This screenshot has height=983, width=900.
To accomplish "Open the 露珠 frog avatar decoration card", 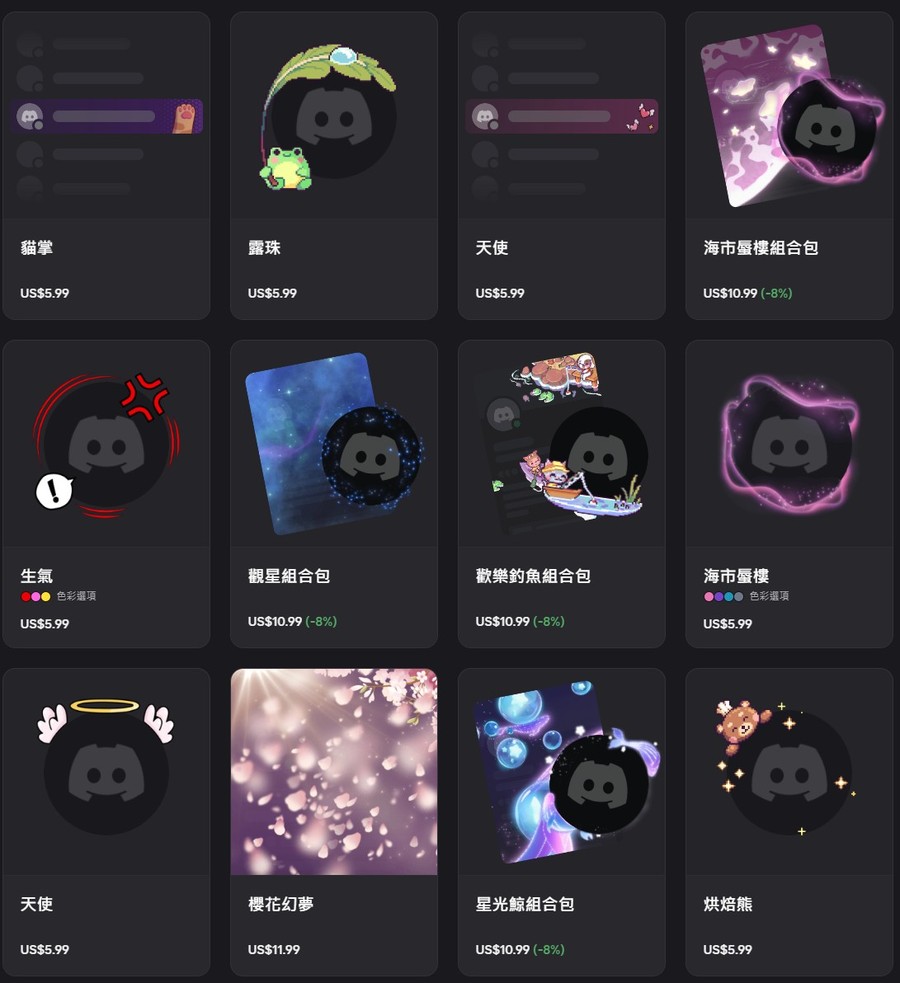I will (333, 165).
